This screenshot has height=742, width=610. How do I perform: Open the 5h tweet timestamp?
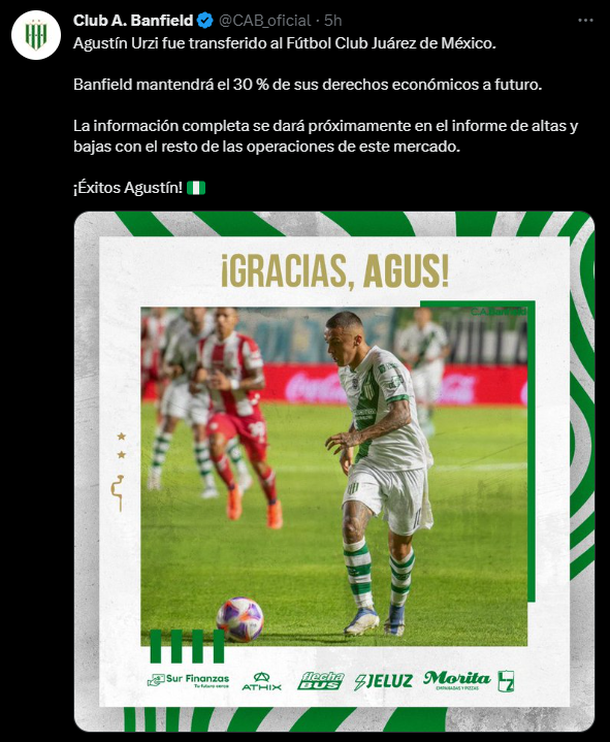333,20
